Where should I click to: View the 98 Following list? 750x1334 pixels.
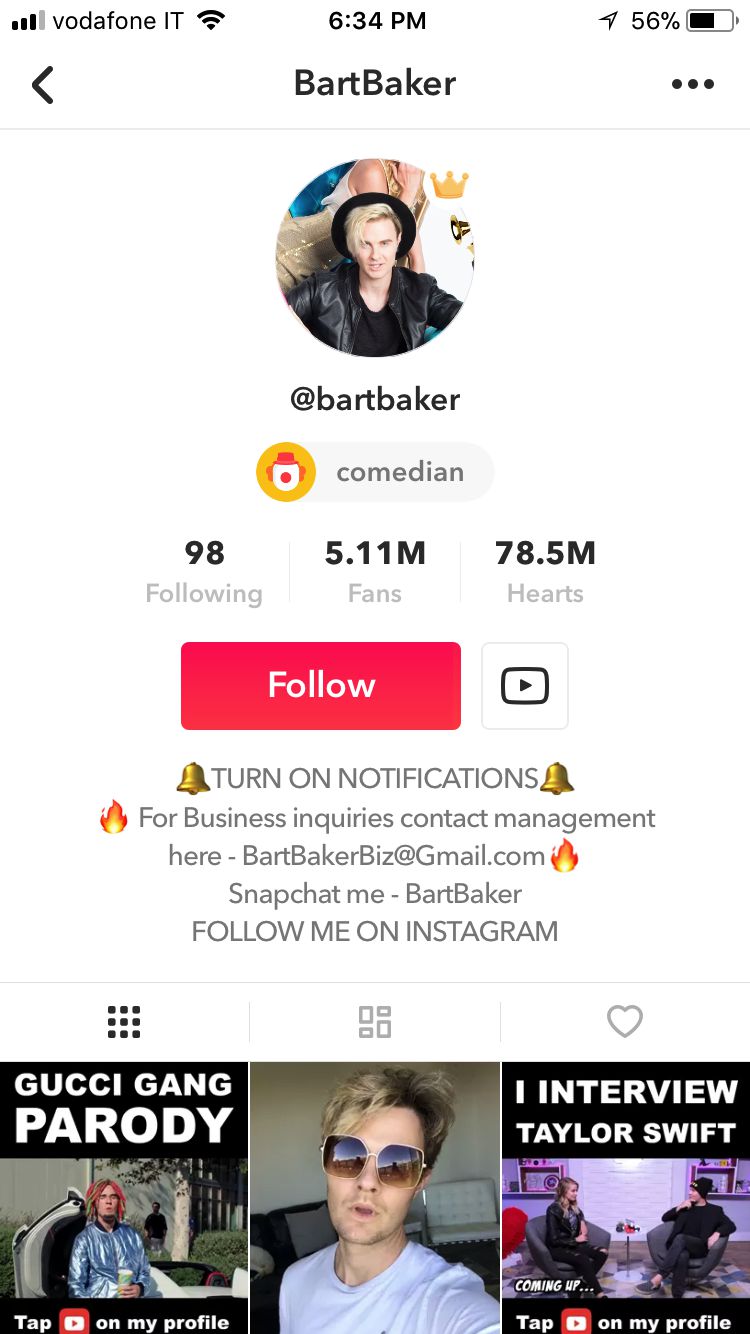tap(204, 572)
